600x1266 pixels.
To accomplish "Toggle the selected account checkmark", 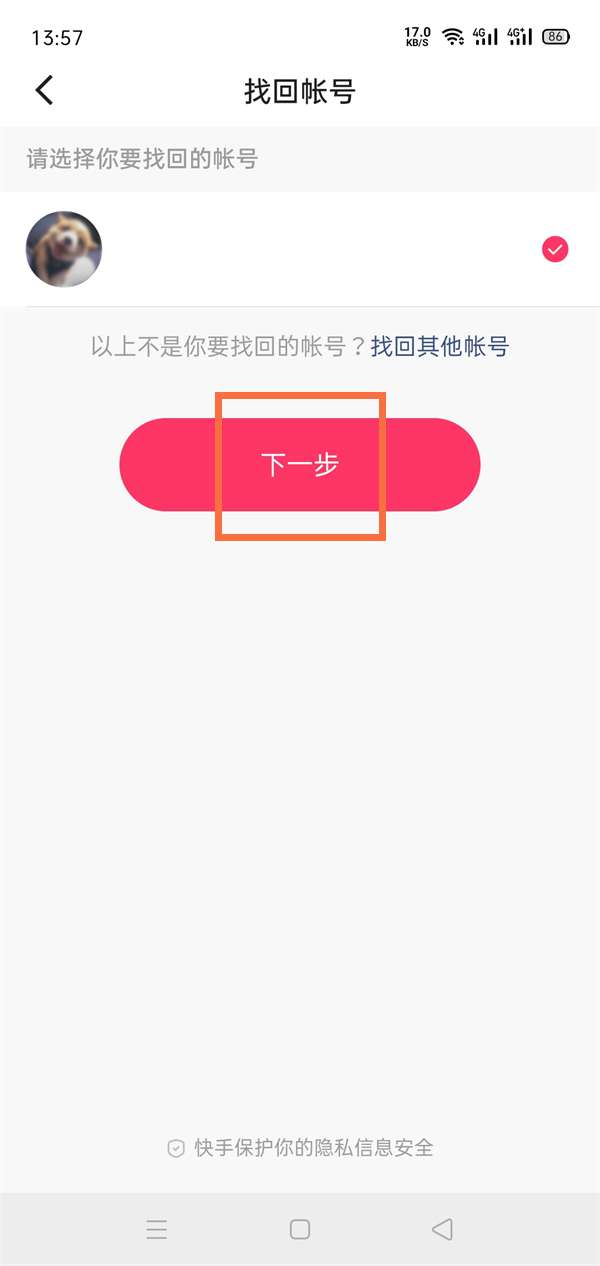I will 555,250.
